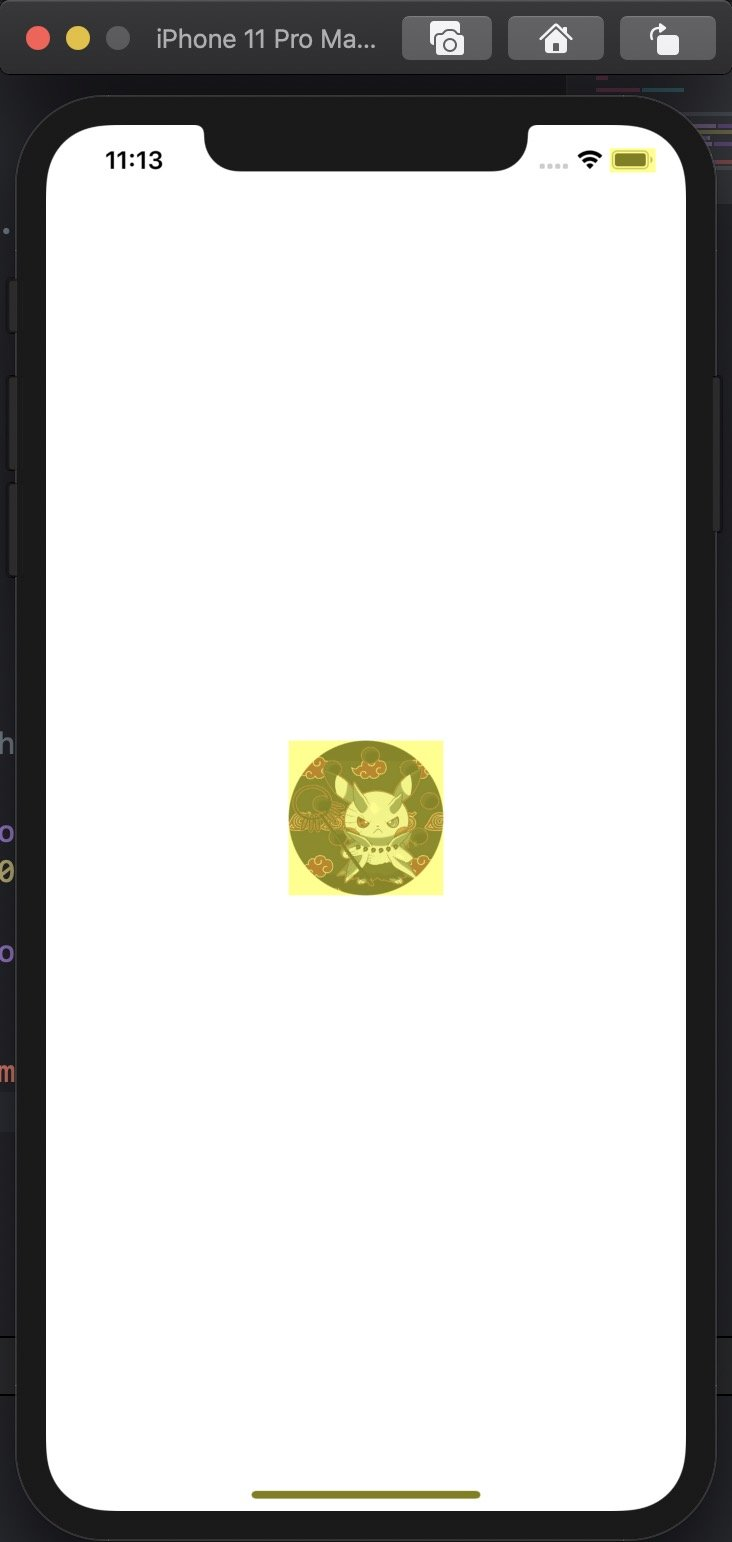The image size is (732, 1542).
Task: Minimize the simulator window with the yellow button
Action: click(x=78, y=39)
